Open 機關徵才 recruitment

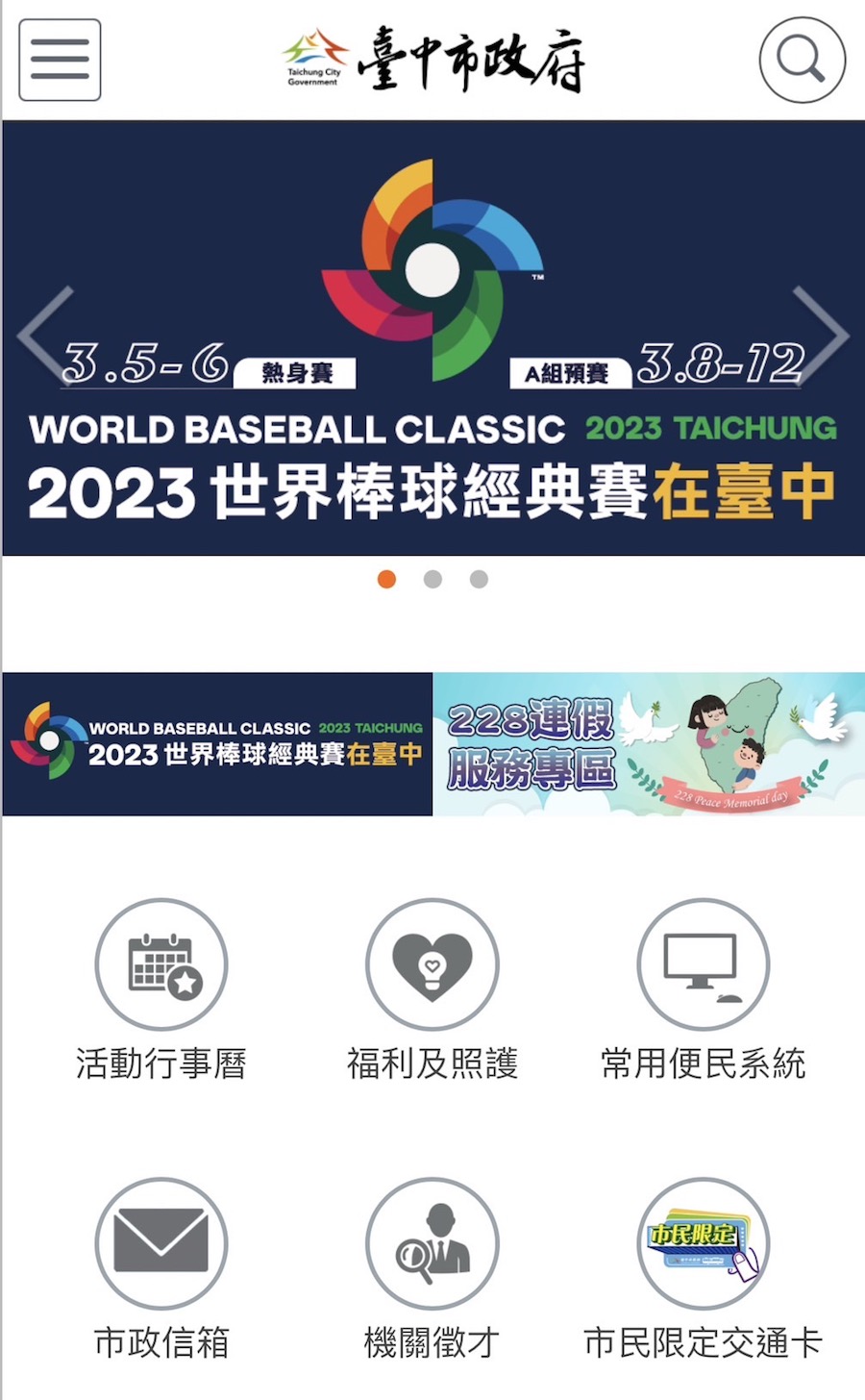(432, 1243)
